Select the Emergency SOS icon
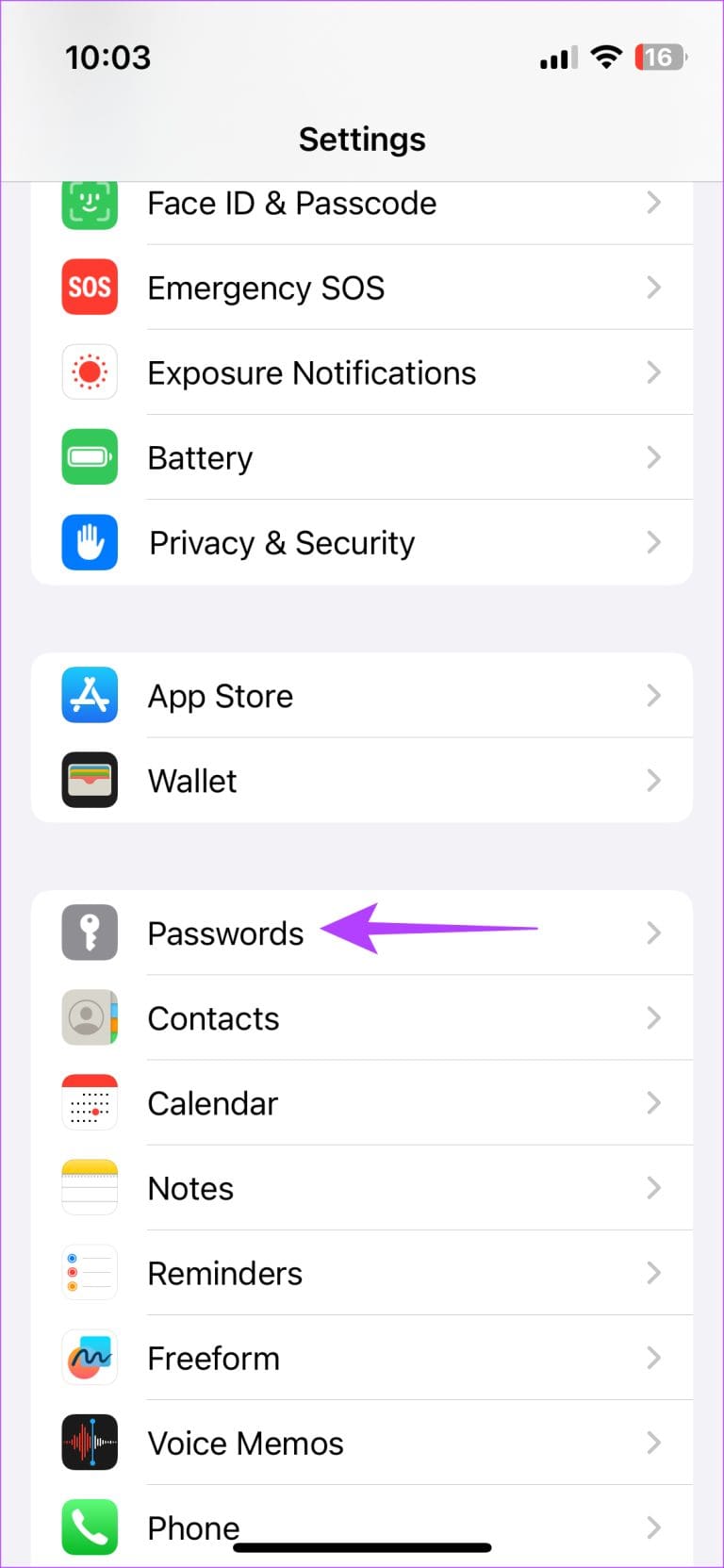724x1568 pixels. coord(90,288)
